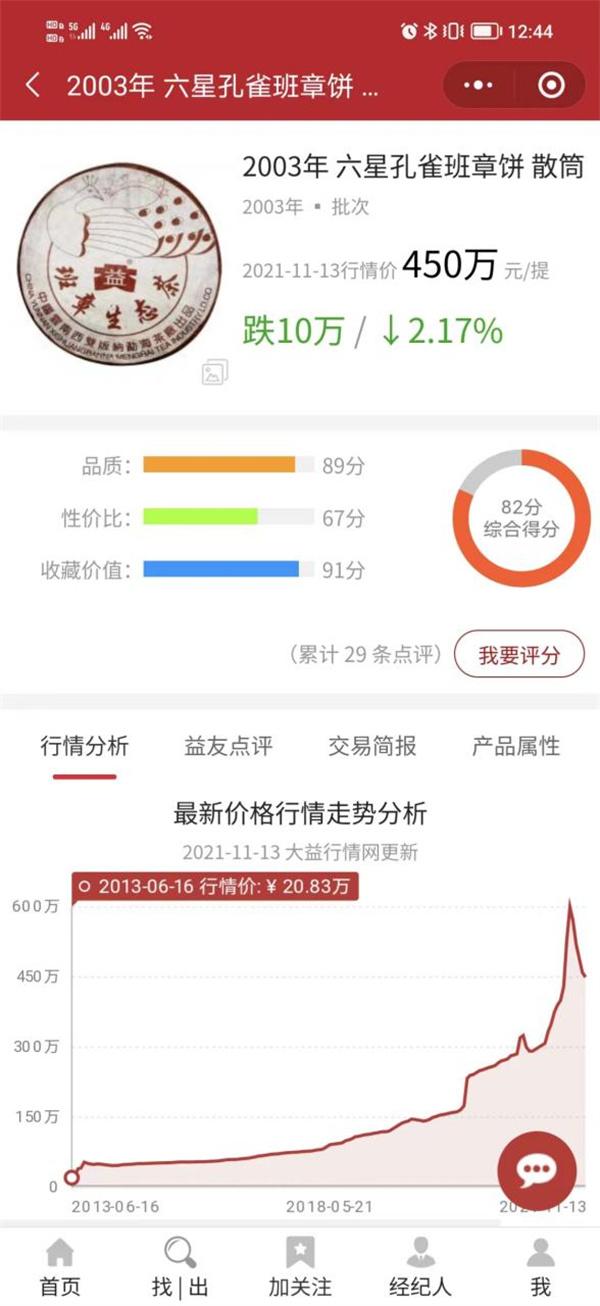
Task: Tap 加关注 to follow this product
Action: [x=300, y=1267]
